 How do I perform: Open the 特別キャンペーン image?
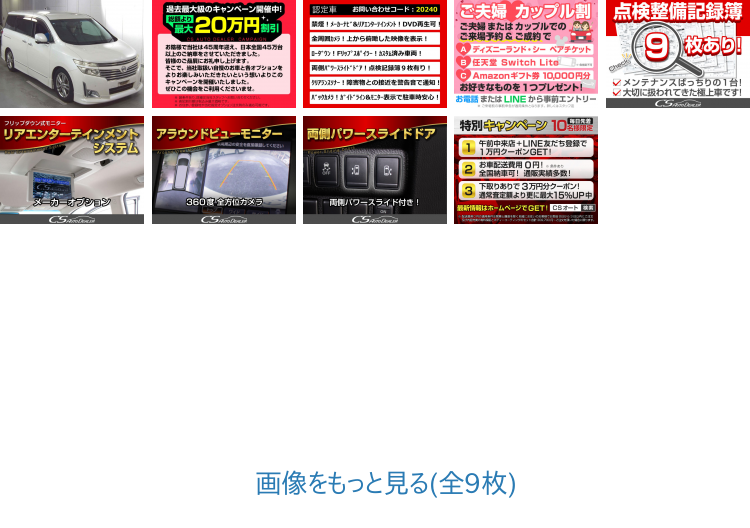(x=526, y=170)
